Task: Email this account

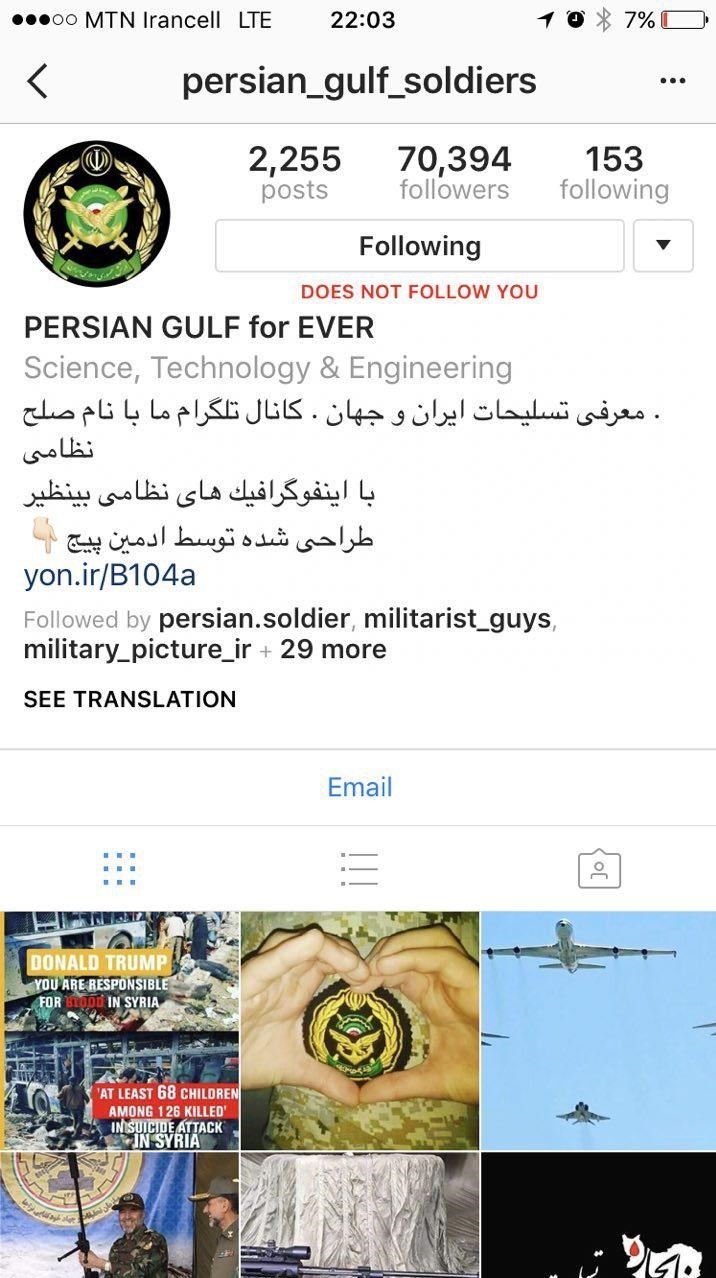Action: tap(359, 787)
